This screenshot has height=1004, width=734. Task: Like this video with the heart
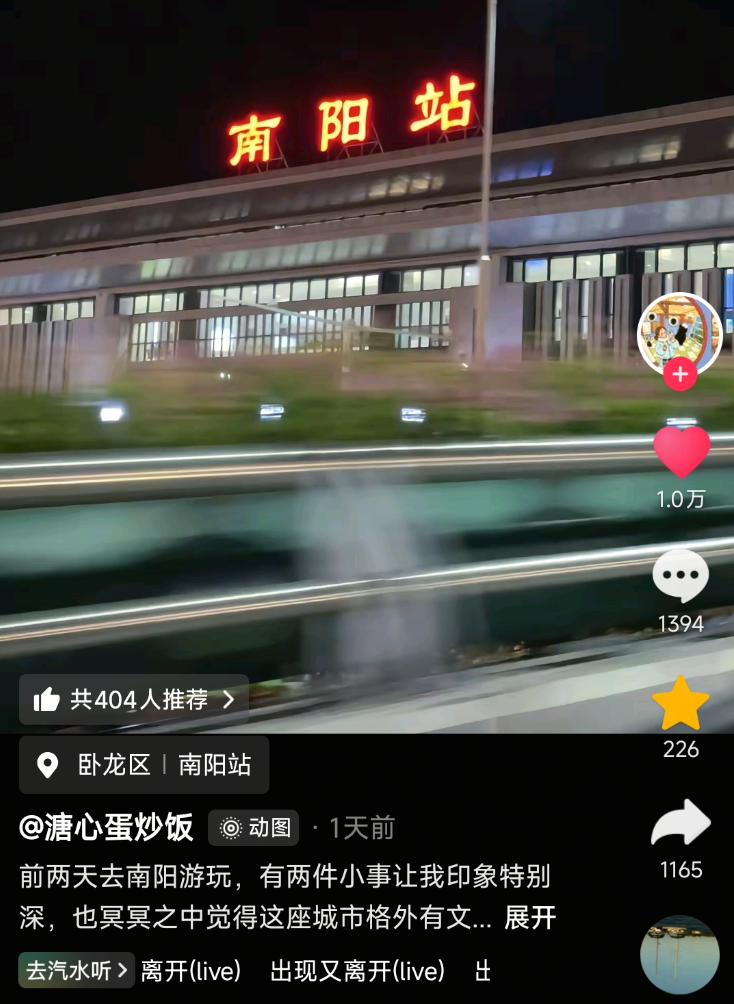tap(681, 452)
